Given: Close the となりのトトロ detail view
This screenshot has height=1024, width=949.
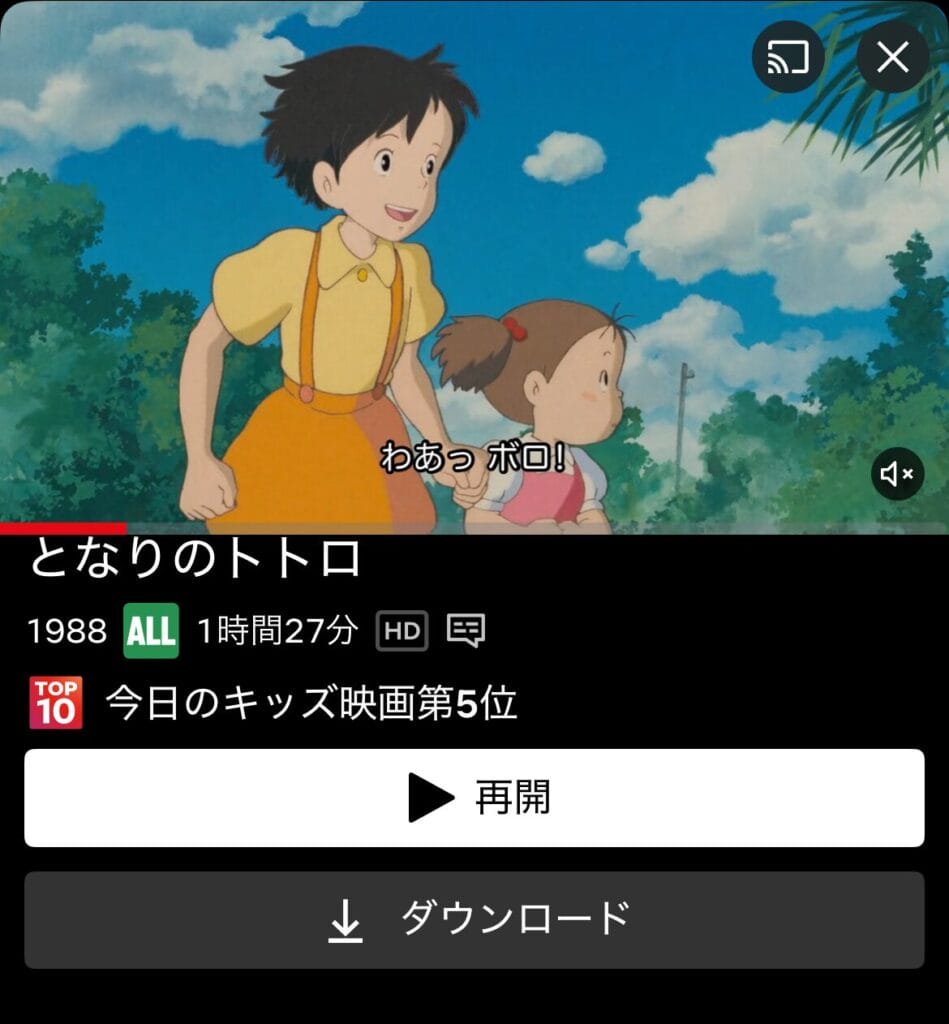Looking at the screenshot, I should tap(892, 58).
